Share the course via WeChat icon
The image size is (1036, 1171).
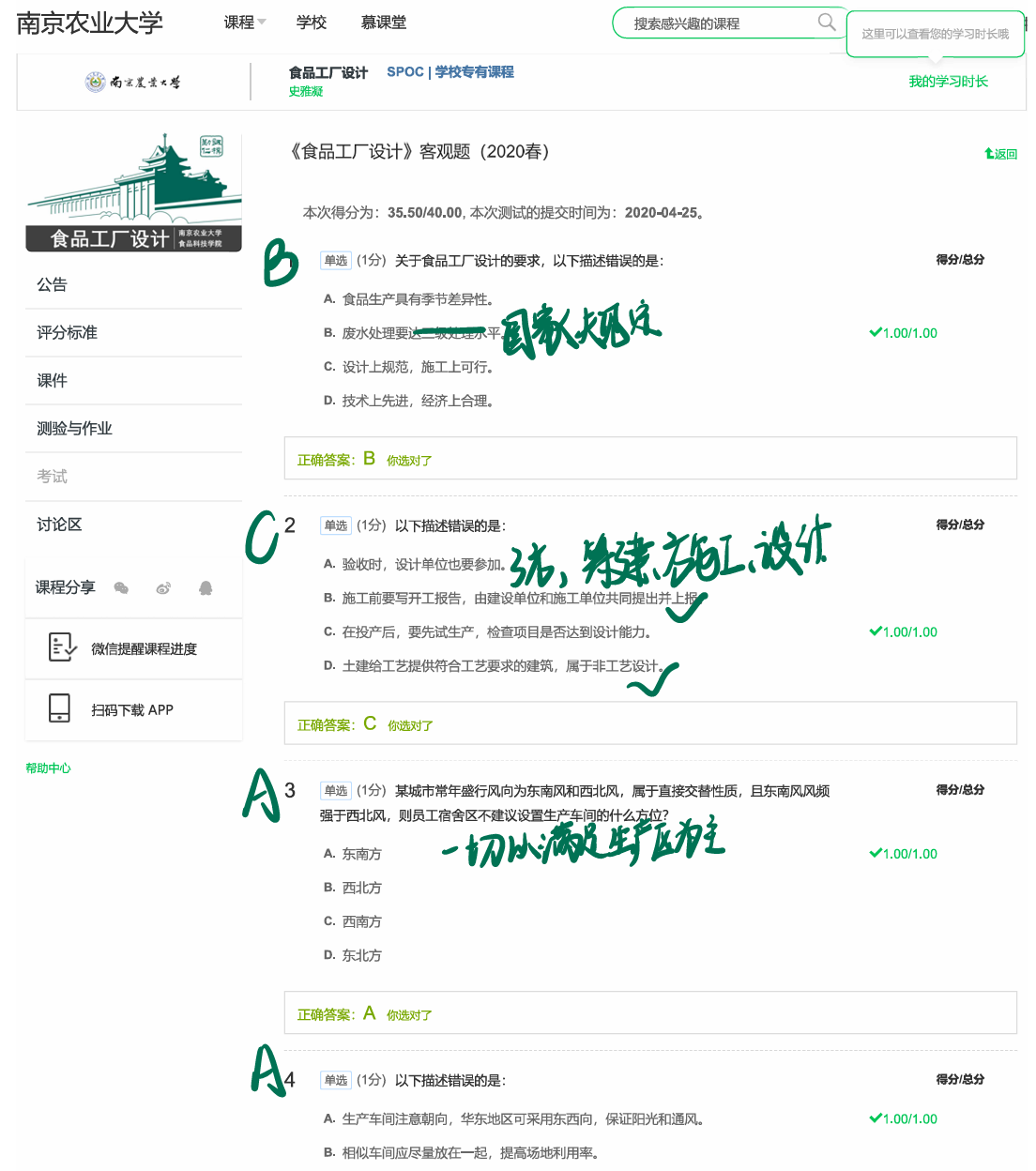121,588
